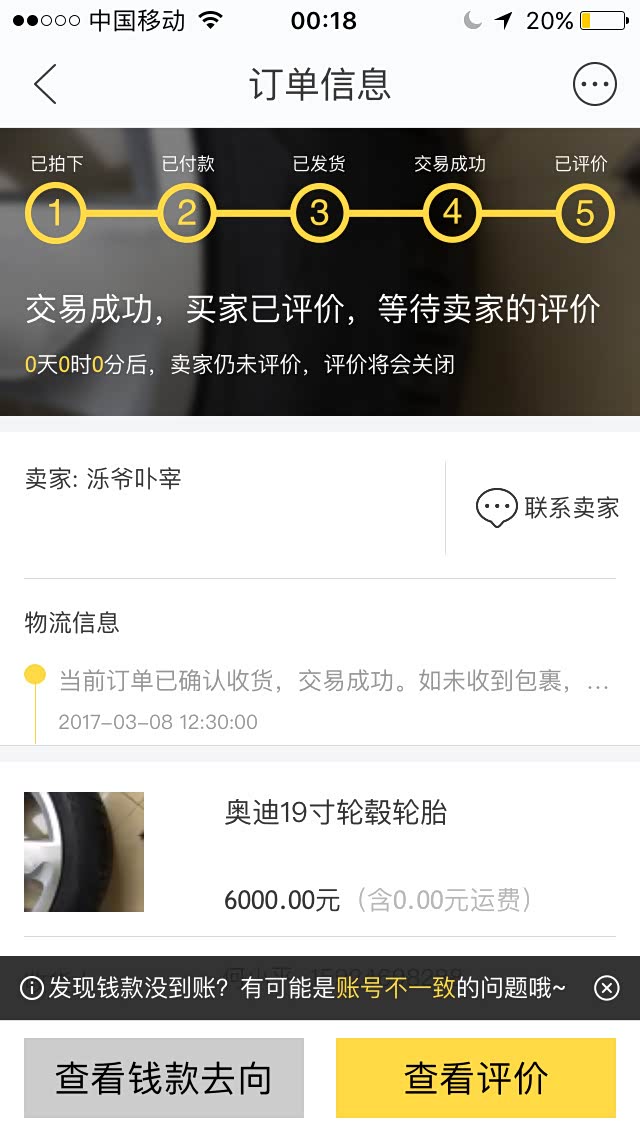Open the three-dot more options menu
The width and height of the screenshot is (640, 1136).
click(x=594, y=85)
